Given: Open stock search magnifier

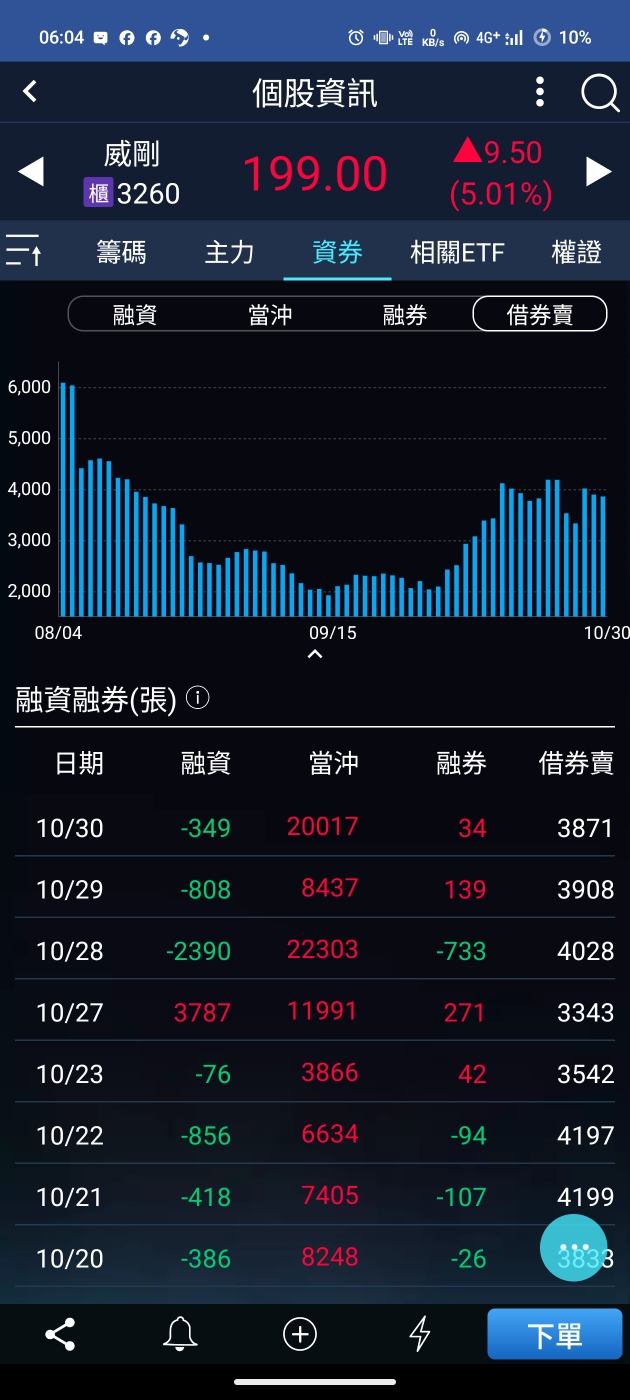Looking at the screenshot, I should pos(600,93).
